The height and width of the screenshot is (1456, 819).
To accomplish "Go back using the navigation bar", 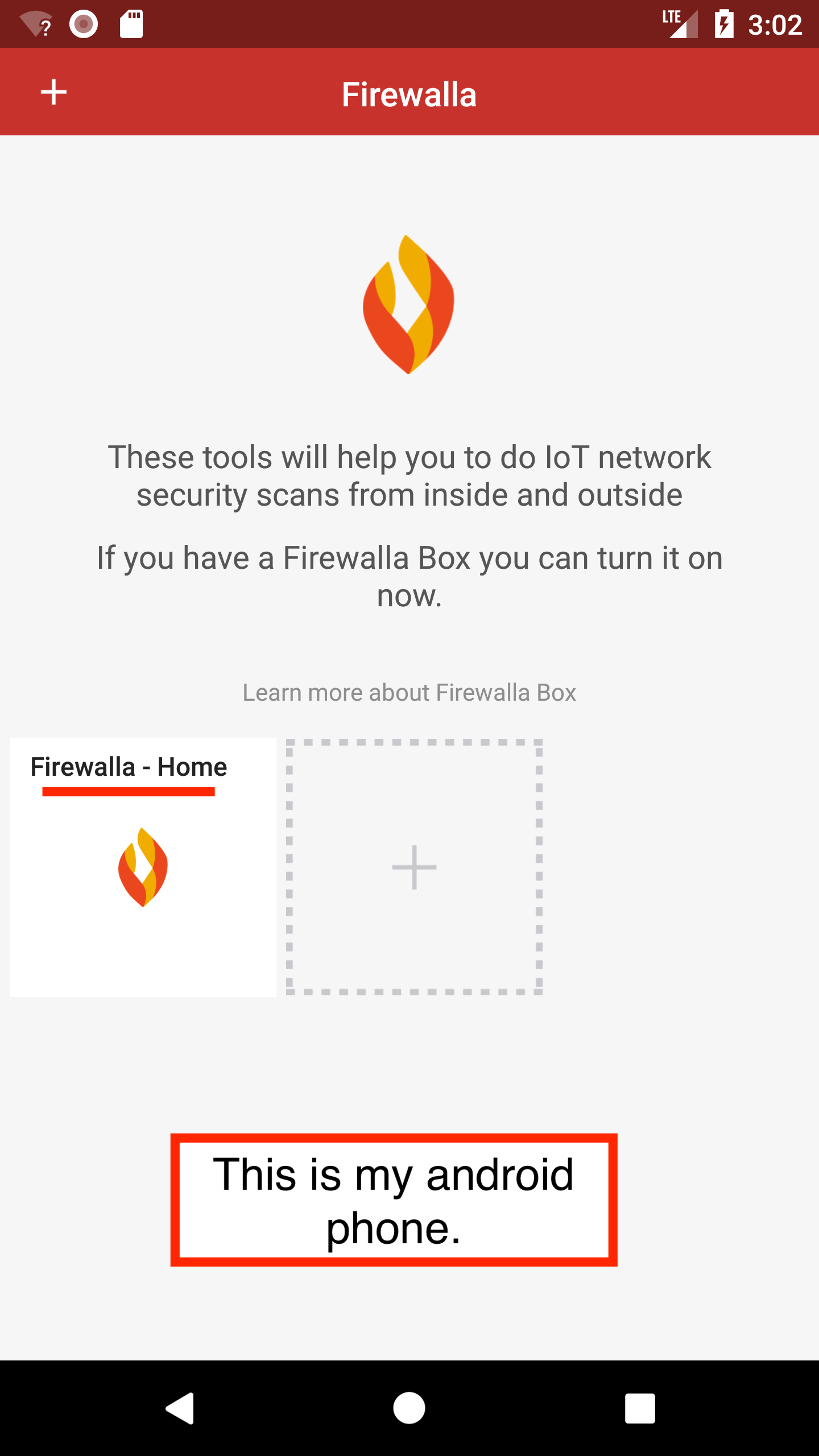I will [x=180, y=1408].
